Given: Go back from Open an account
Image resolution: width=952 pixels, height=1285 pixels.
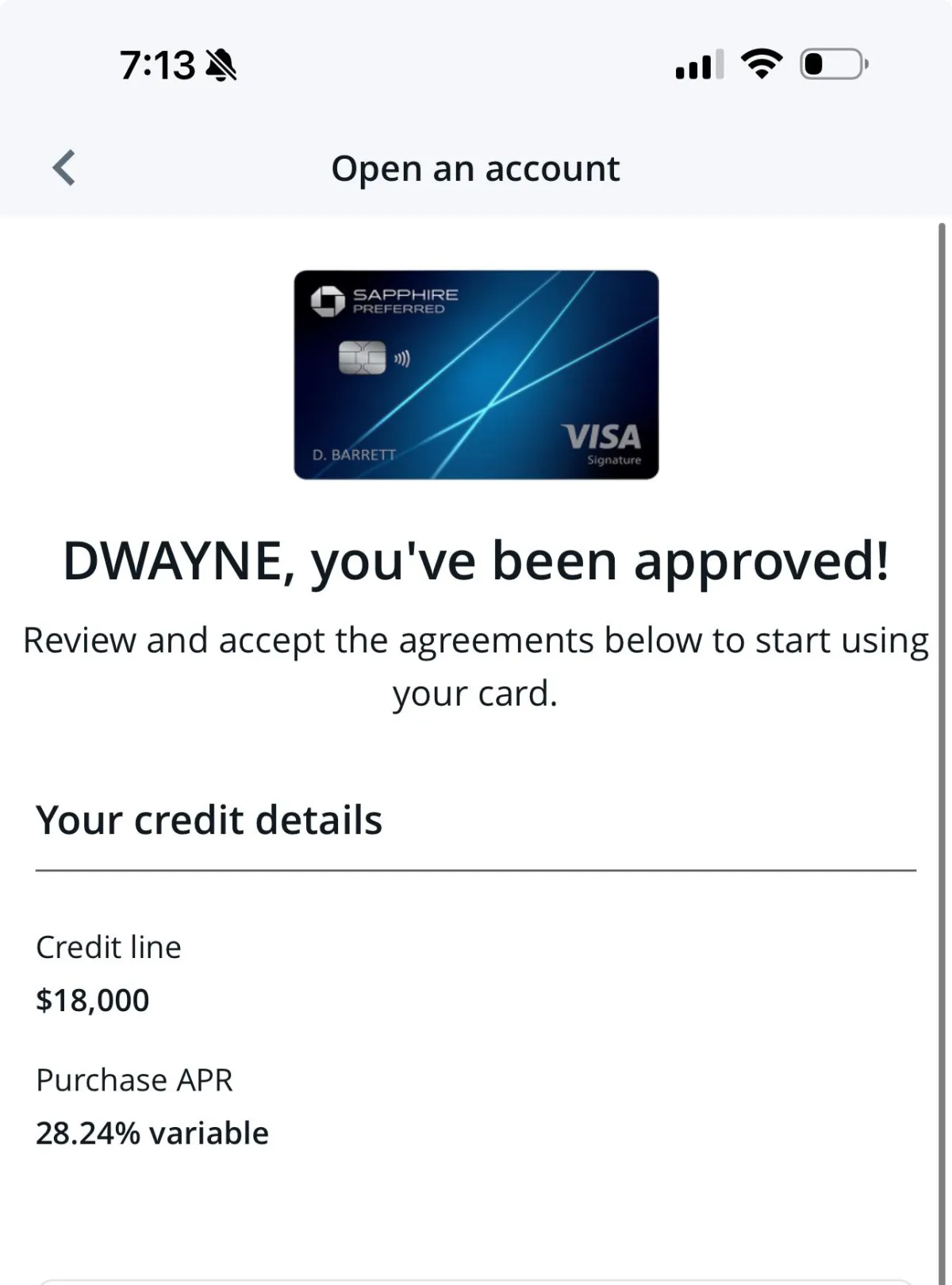Looking at the screenshot, I should pyautogui.click(x=63, y=168).
